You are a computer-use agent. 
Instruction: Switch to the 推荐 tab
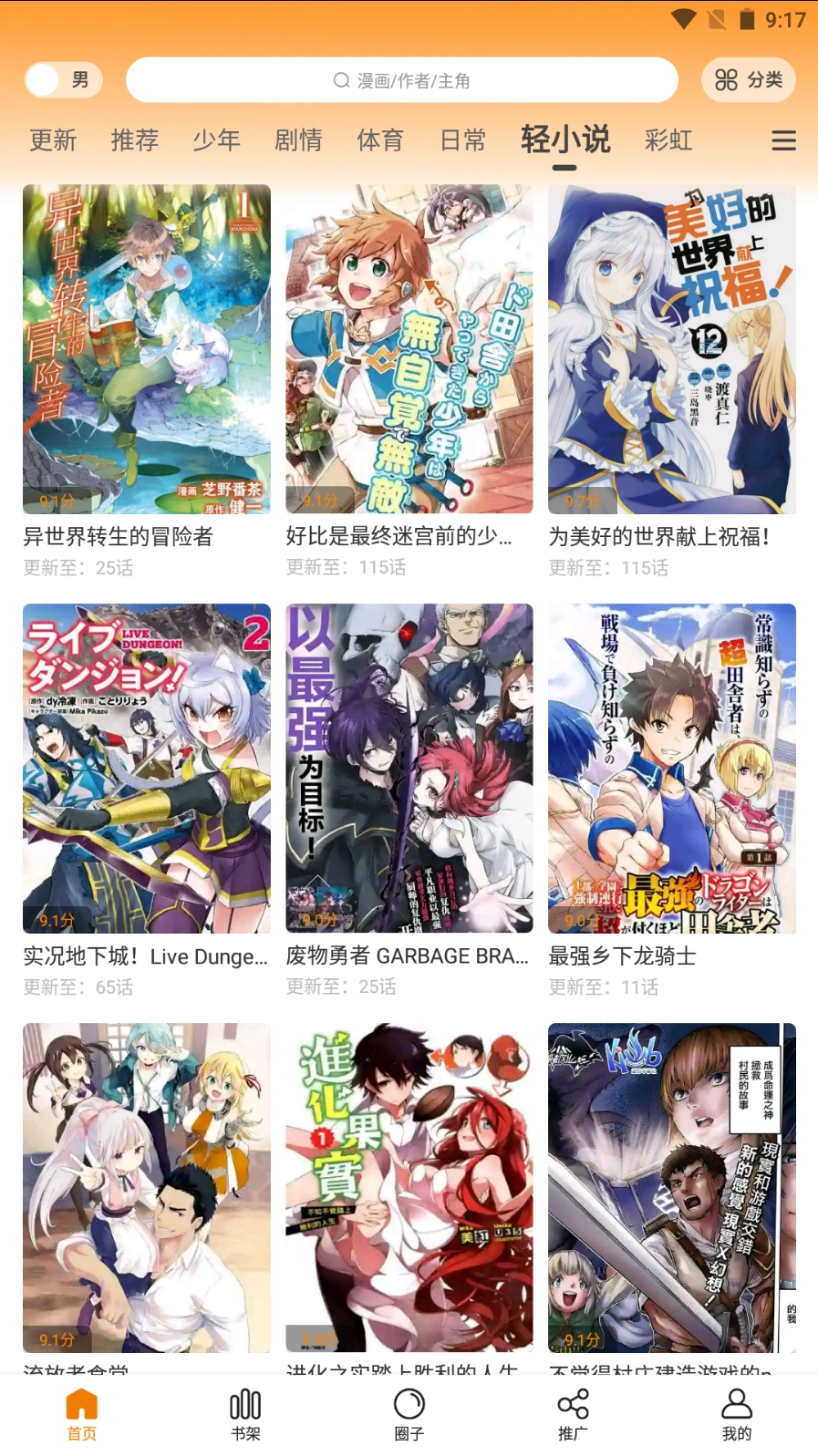pos(135,140)
